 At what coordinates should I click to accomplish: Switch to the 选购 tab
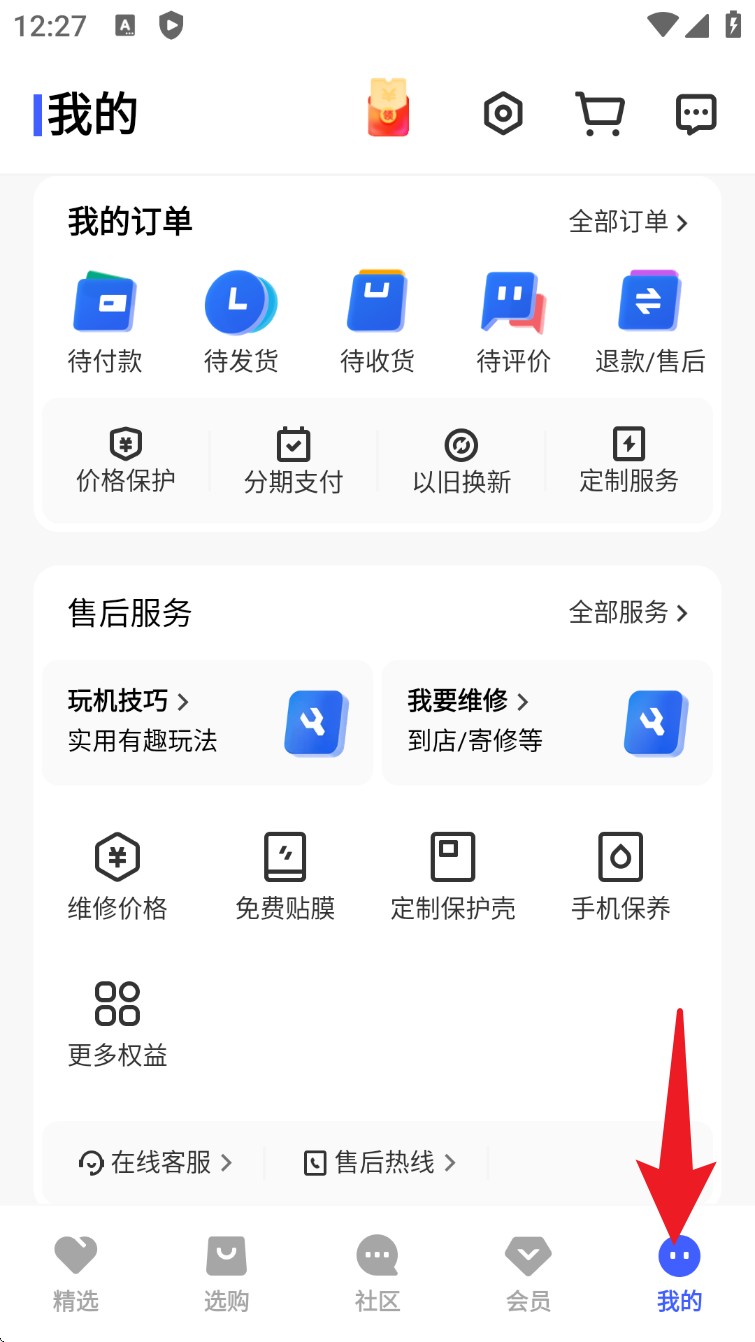tap(226, 1274)
